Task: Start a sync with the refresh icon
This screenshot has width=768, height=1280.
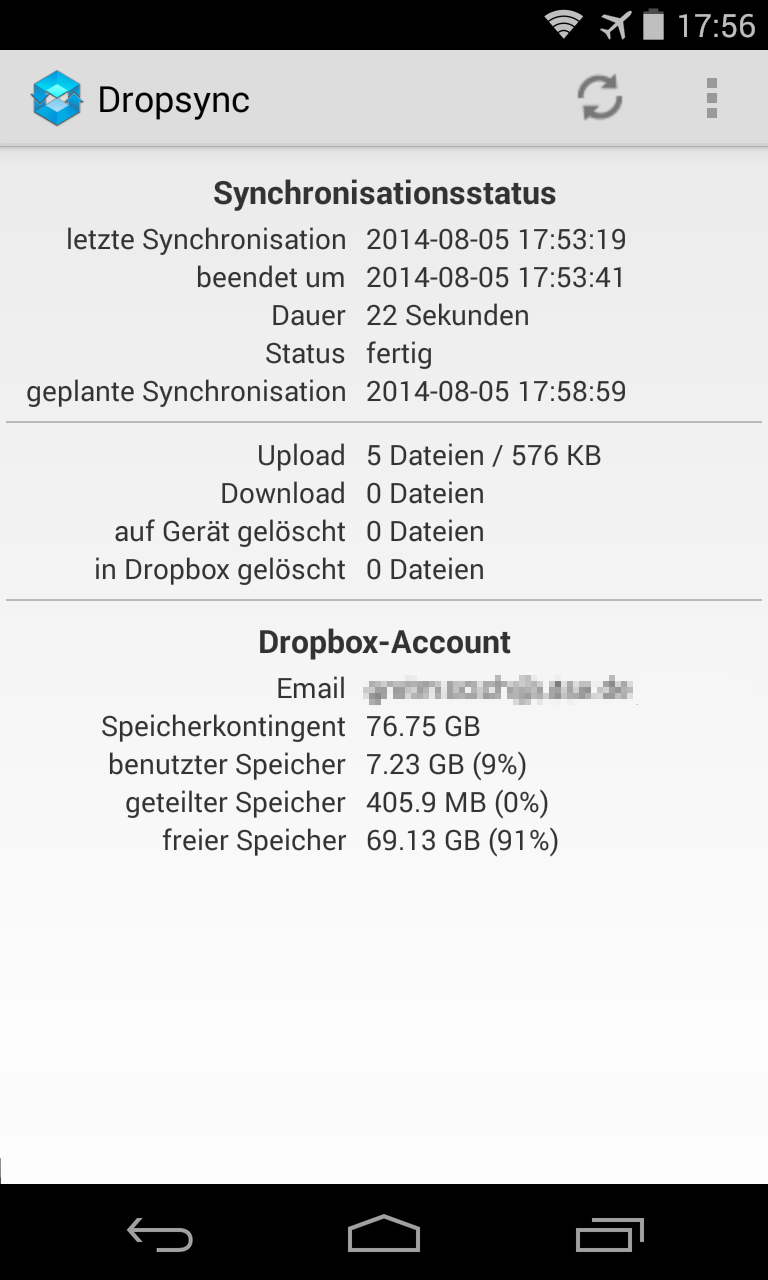Action: (x=600, y=98)
